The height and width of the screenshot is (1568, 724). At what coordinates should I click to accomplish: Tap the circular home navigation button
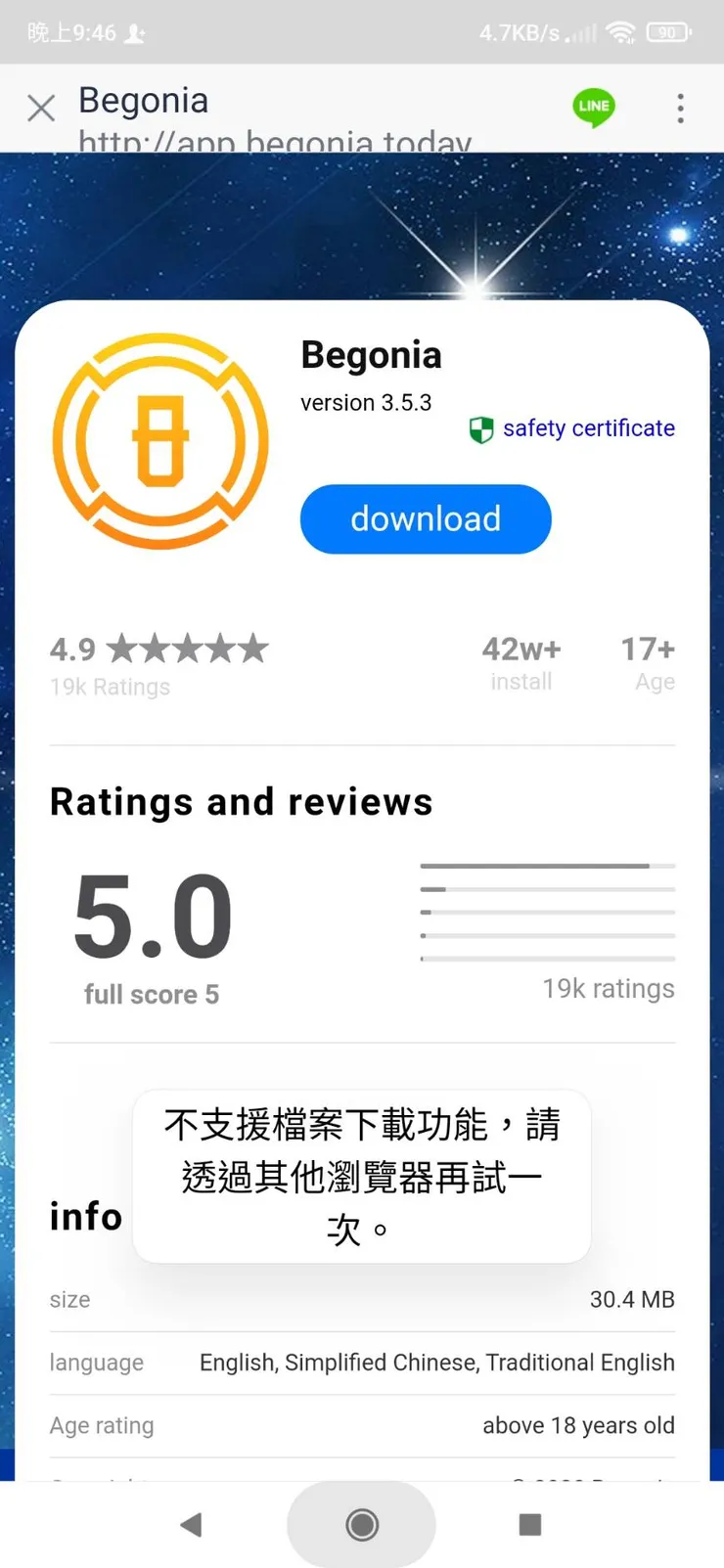361,1524
